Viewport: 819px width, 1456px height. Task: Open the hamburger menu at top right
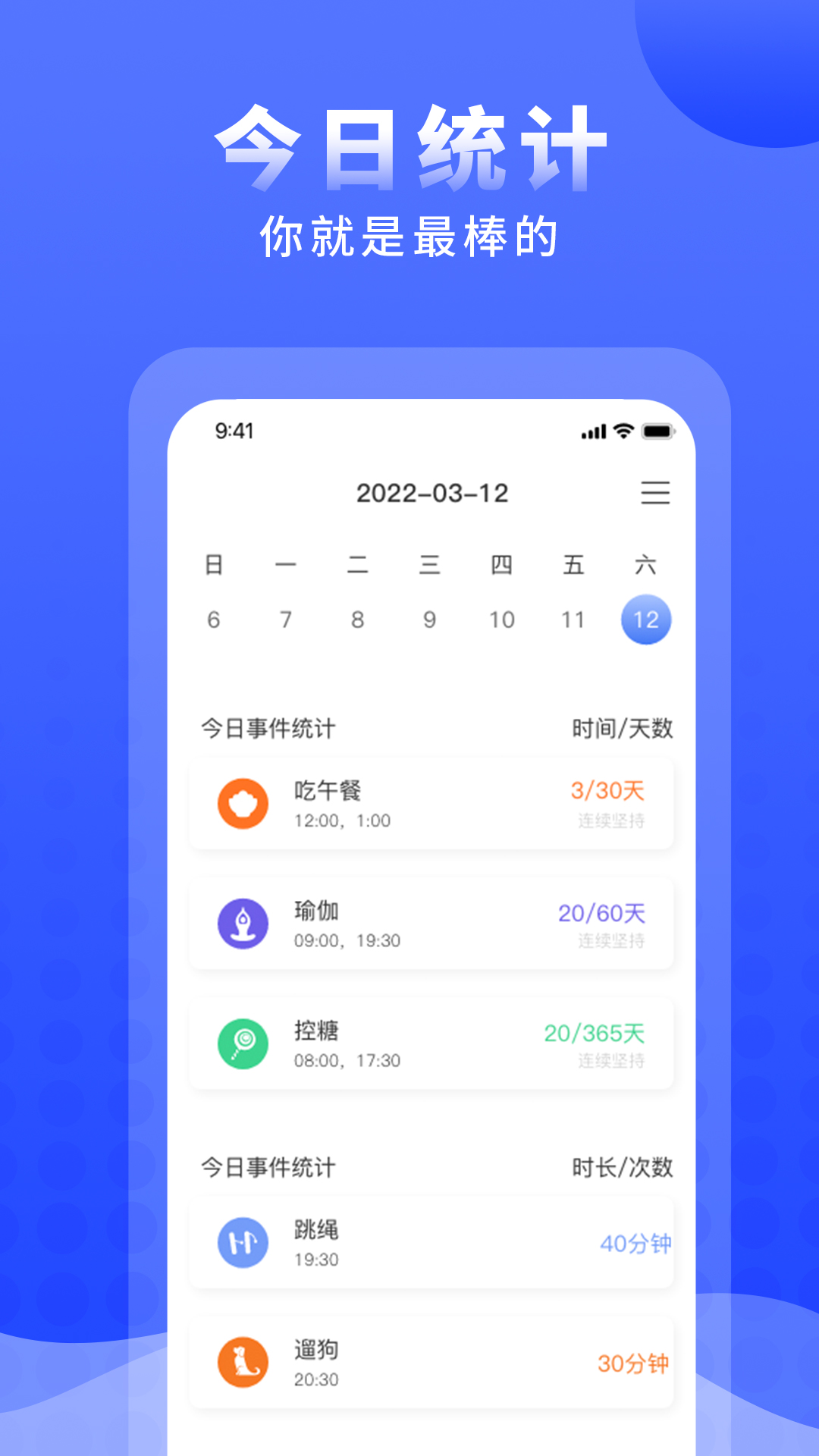pyautogui.click(x=657, y=494)
